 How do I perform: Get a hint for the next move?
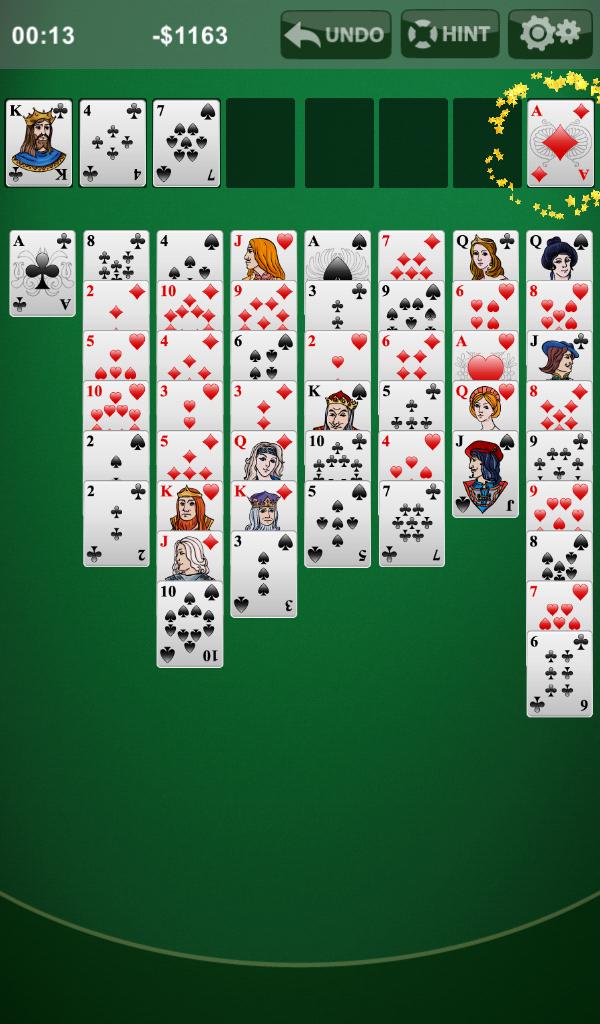pos(450,35)
